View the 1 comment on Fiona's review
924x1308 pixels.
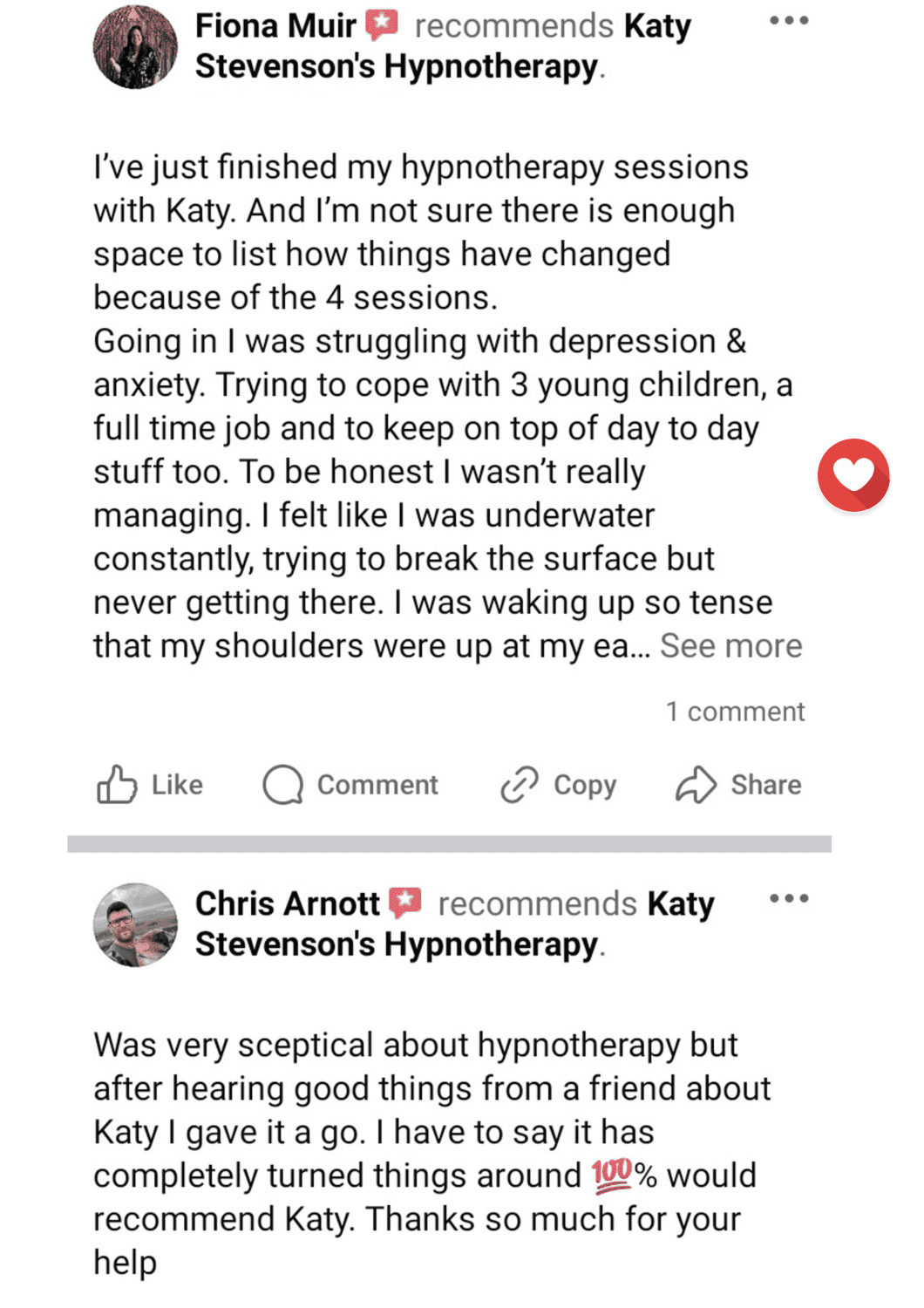click(735, 712)
